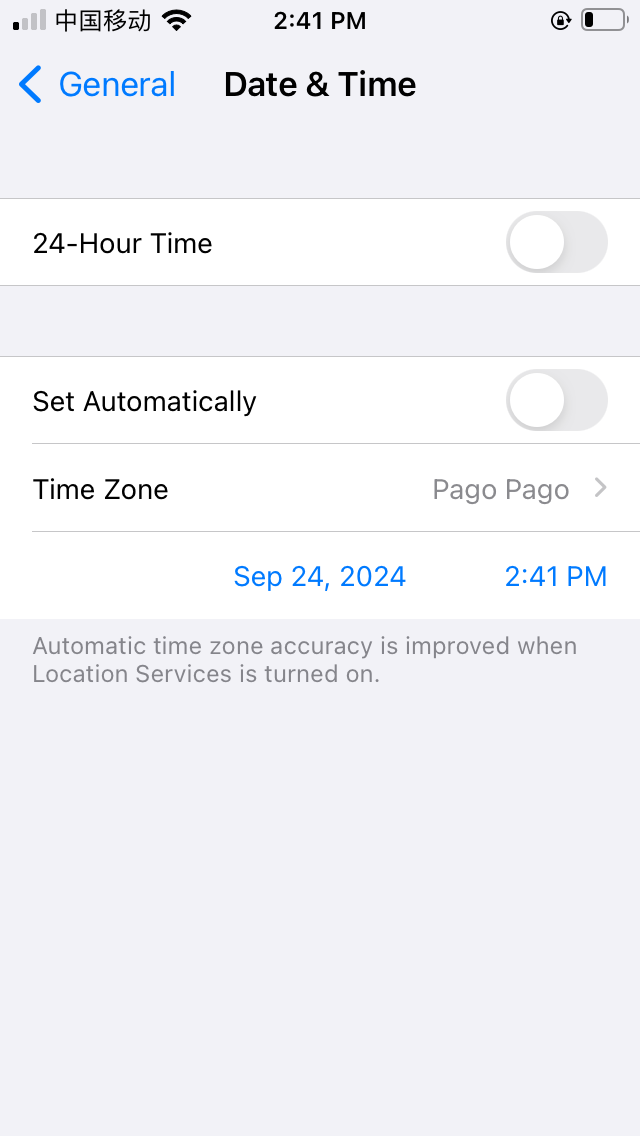
Task: Enable the 24-Hour Time switch
Action: (x=557, y=242)
